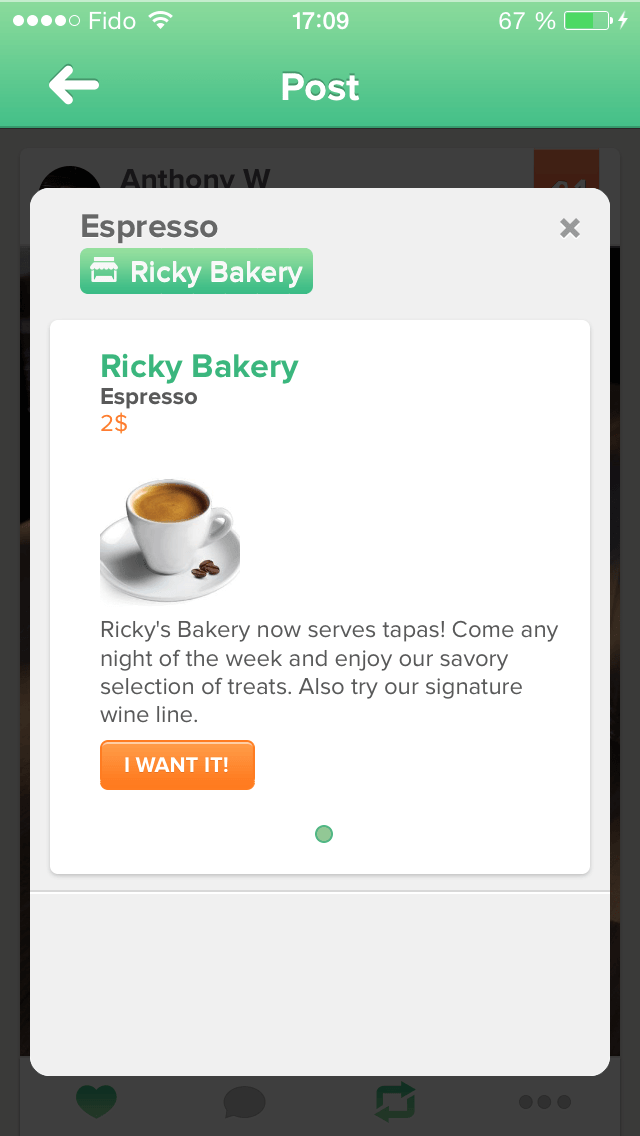This screenshot has width=640, height=1136.
Task: Open the Ricky Bakery store chip
Action: pyautogui.click(x=197, y=272)
